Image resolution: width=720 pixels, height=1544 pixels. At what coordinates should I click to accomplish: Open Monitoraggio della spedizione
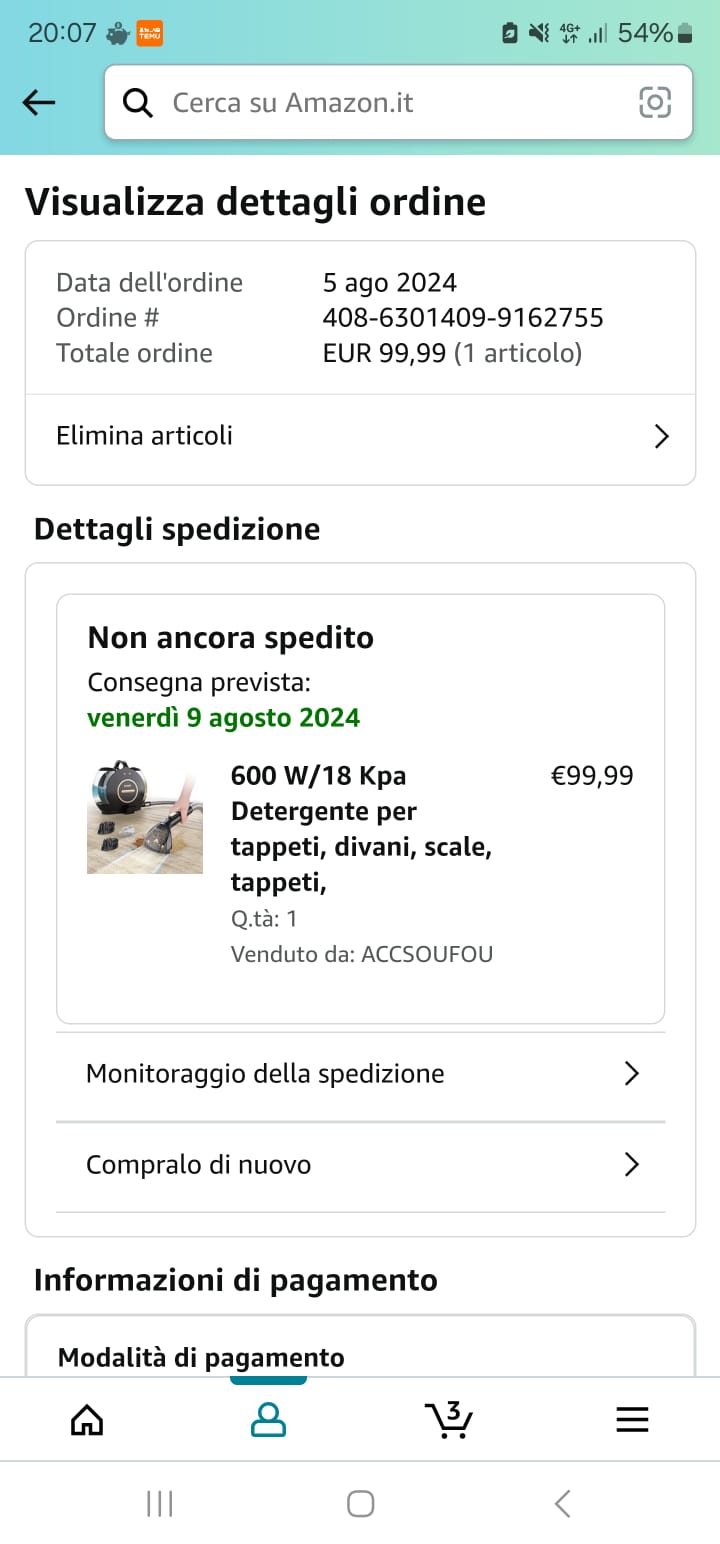360,1074
